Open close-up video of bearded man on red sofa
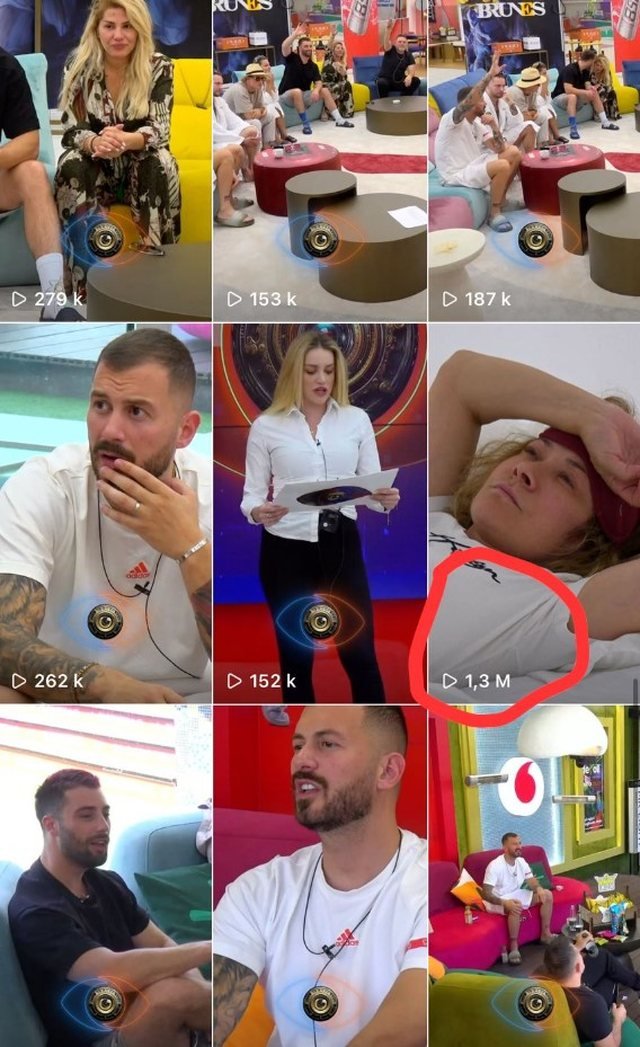This screenshot has width=640, height=1047. (x=319, y=875)
